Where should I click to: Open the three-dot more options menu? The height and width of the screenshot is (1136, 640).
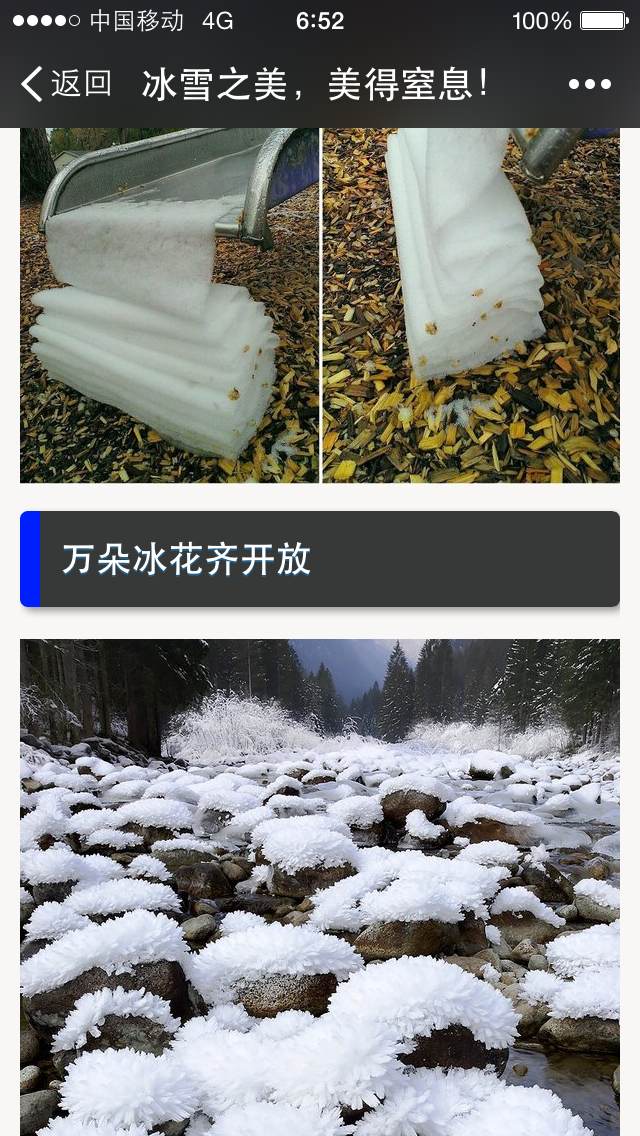point(589,85)
